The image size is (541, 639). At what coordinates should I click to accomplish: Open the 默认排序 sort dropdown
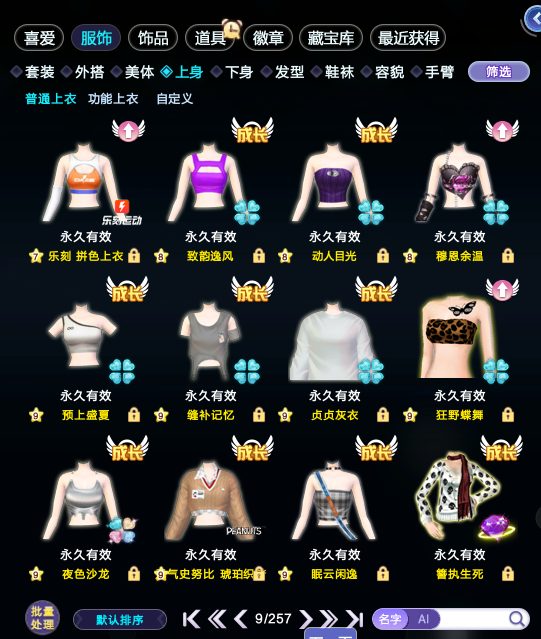120,620
